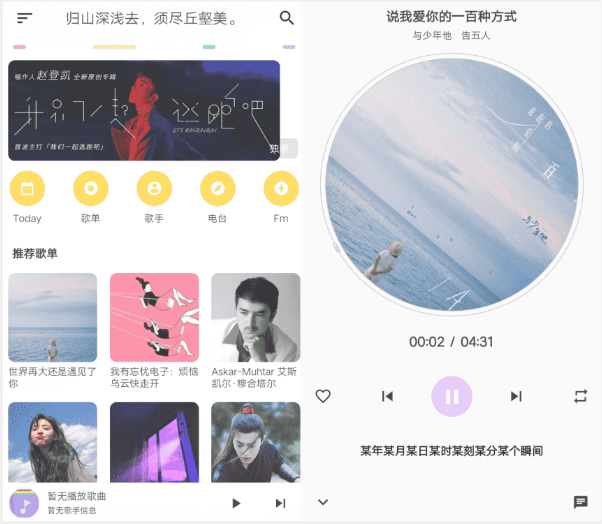The image size is (602, 524).
Task: Go to the previous track
Action: click(x=387, y=396)
